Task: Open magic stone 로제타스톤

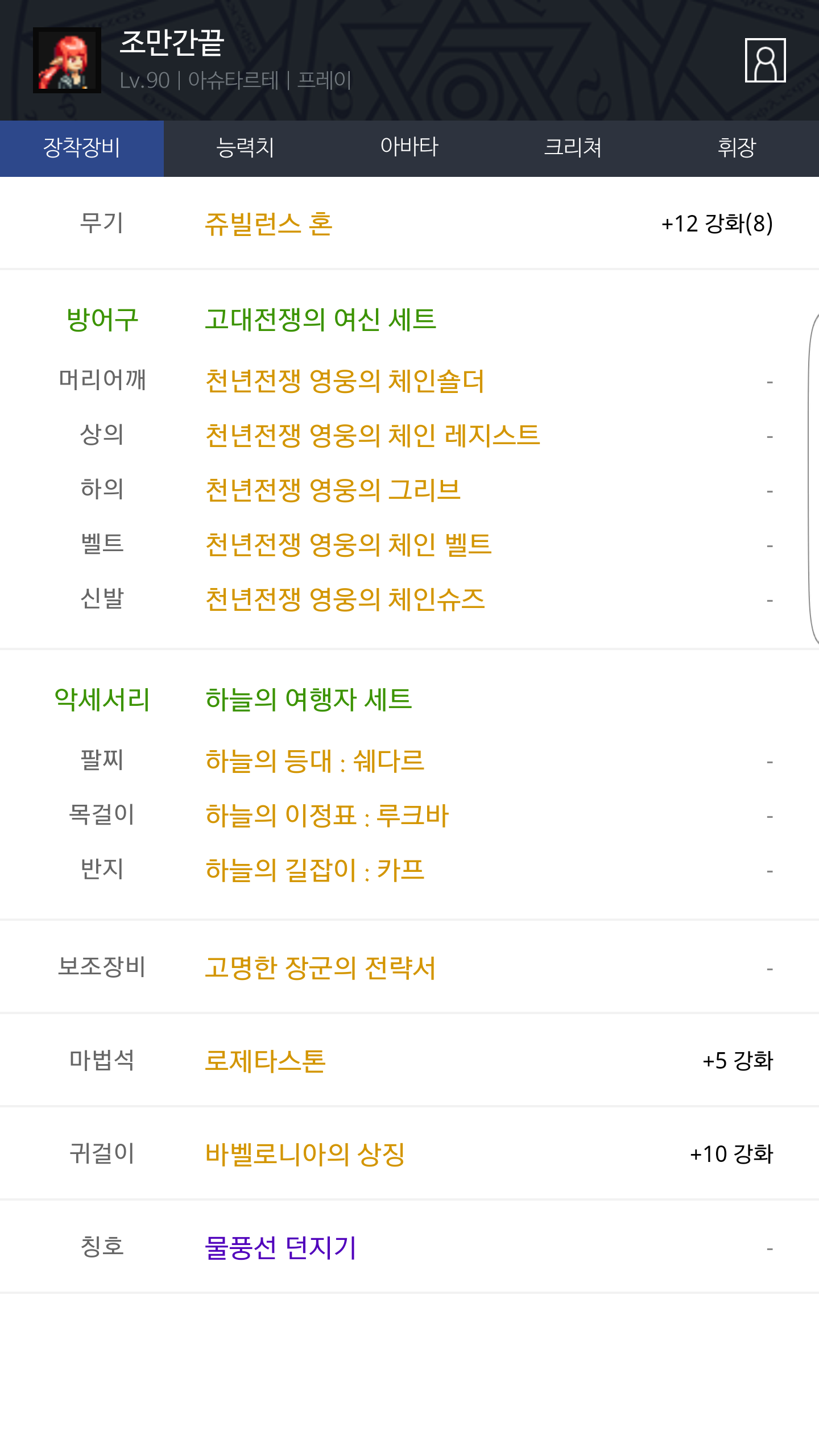Action: pos(265,1061)
